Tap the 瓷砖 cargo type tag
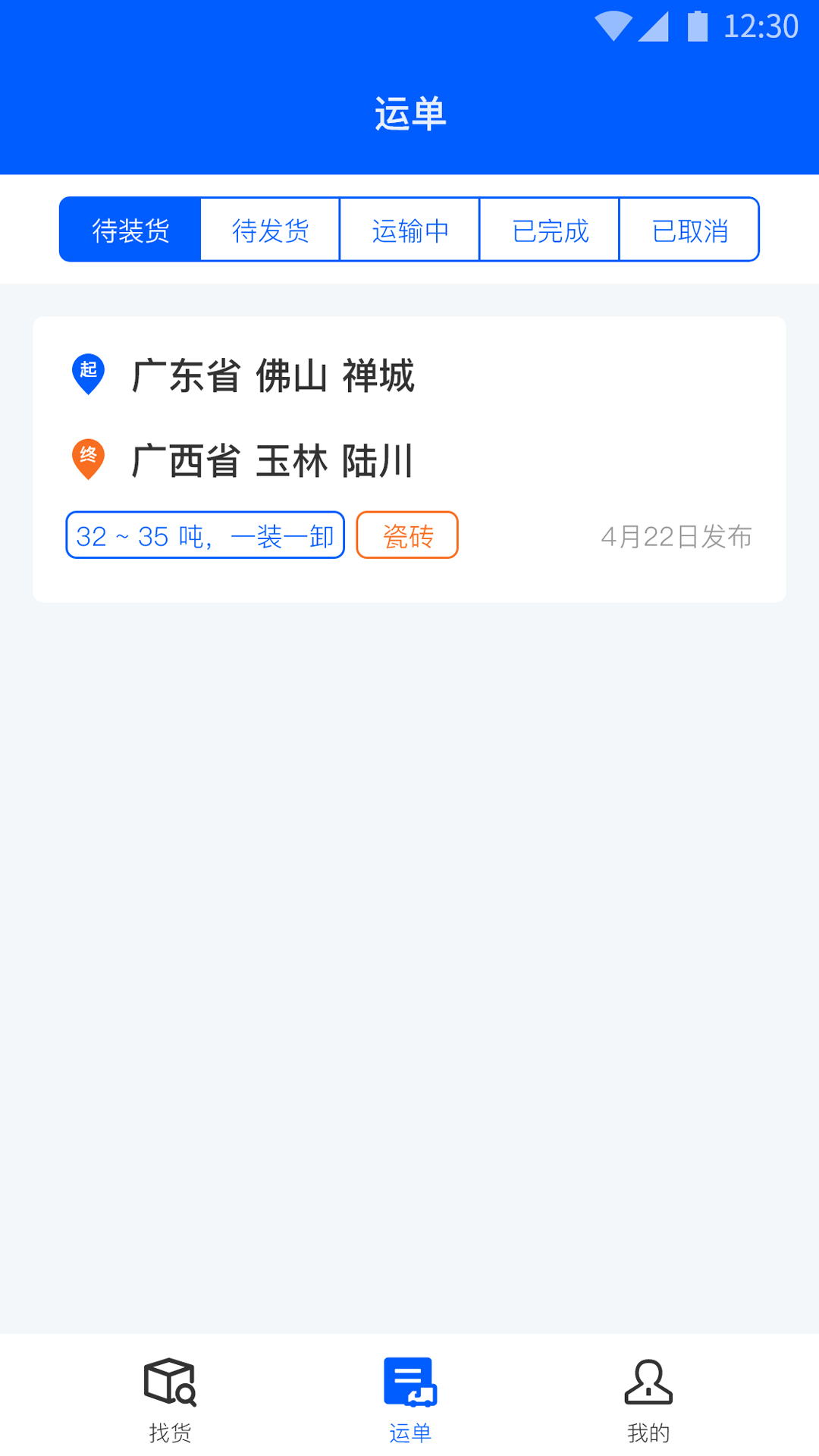This screenshot has width=819, height=1456. point(407,535)
